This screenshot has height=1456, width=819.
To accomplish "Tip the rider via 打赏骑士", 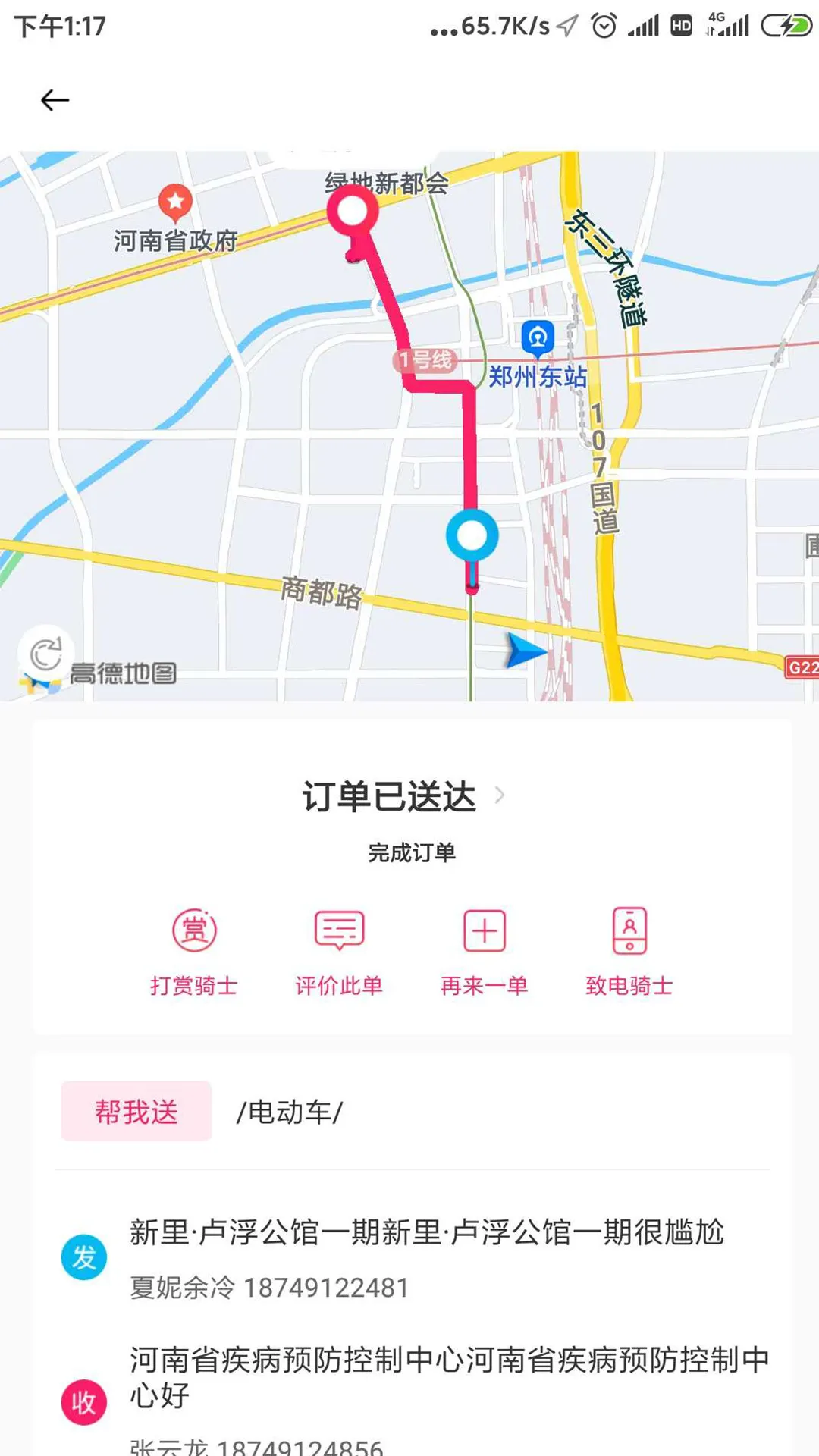I will point(194,952).
